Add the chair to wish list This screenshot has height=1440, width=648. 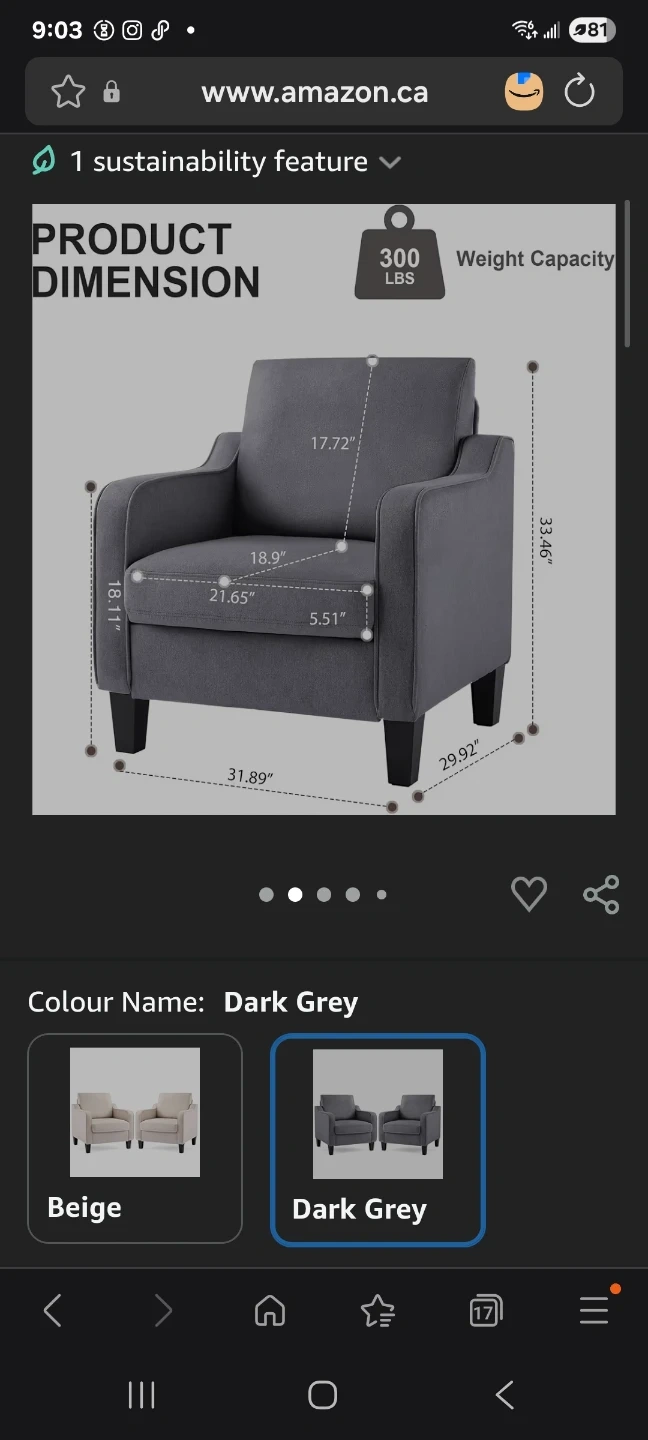pyautogui.click(x=529, y=894)
